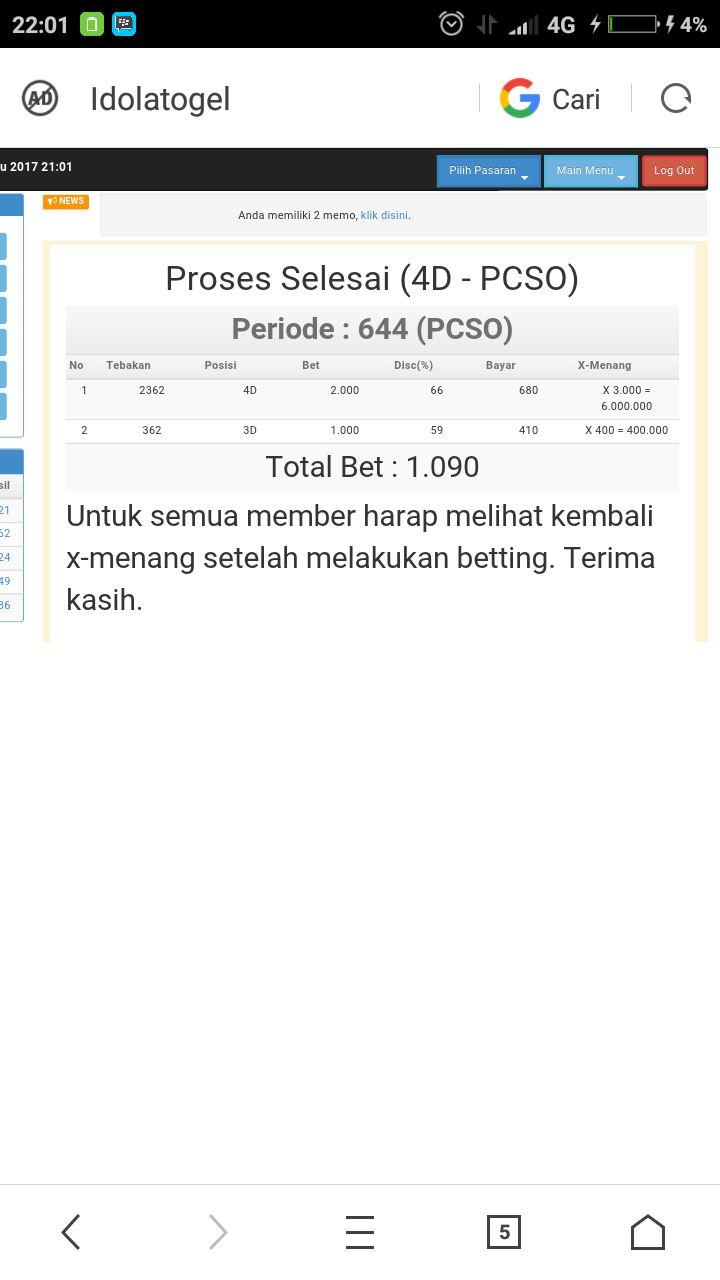Go to browser home page
The height and width of the screenshot is (1280, 720).
[648, 1232]
